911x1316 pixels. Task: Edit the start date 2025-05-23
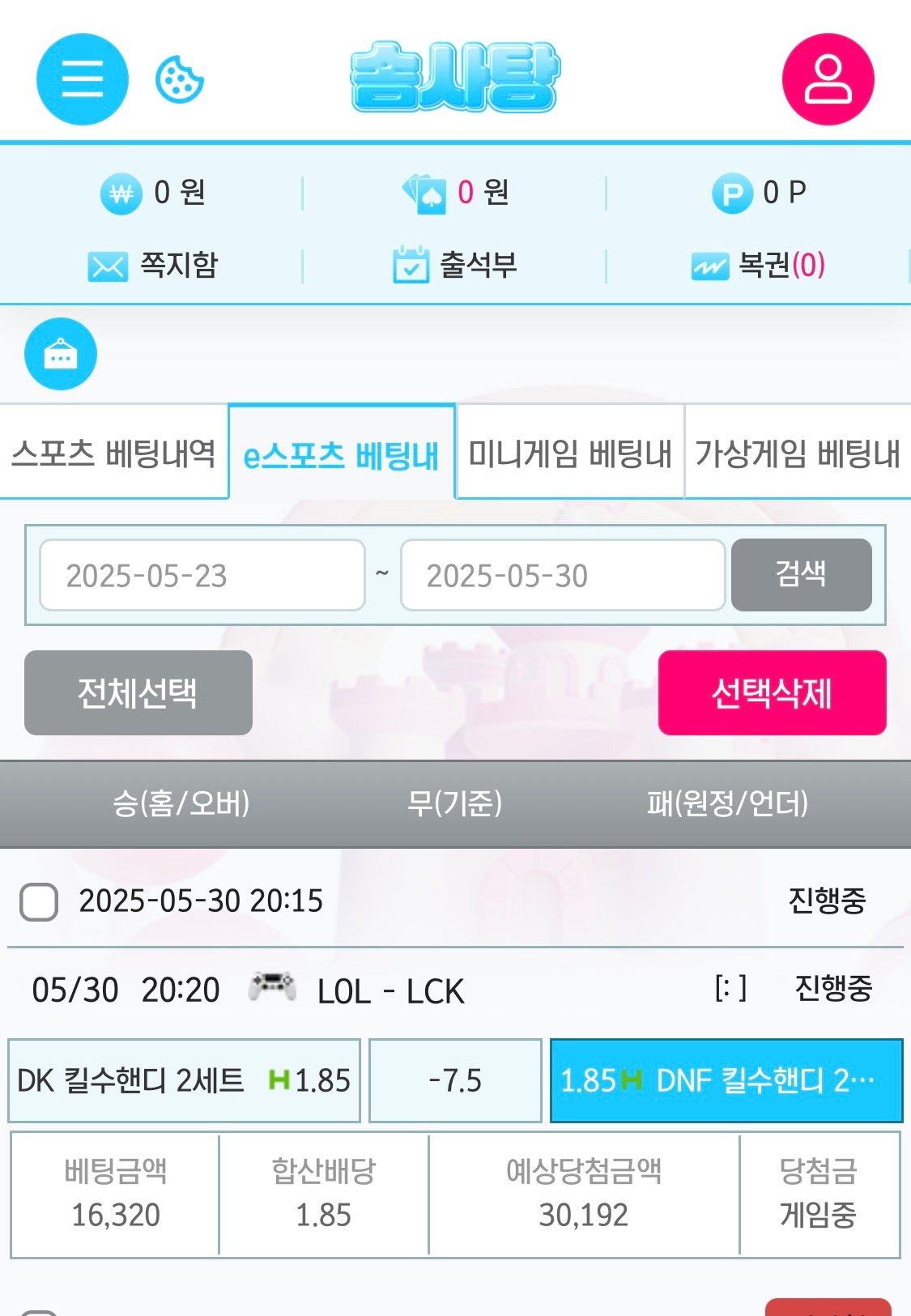(202, 576)
